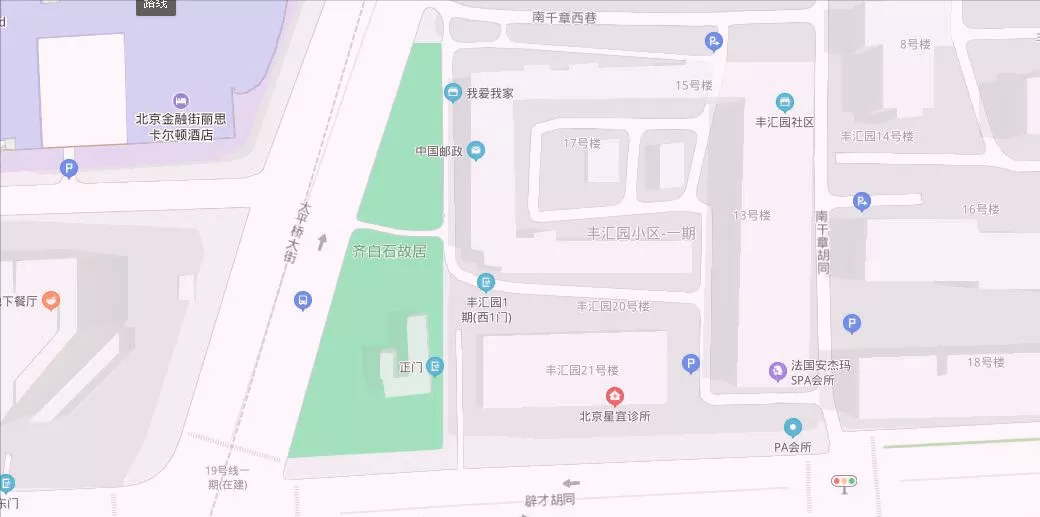The width and height of the screenshot is (1040, 517).
Task: Open the 正门 entrance marker
Action: pos(435,367)
